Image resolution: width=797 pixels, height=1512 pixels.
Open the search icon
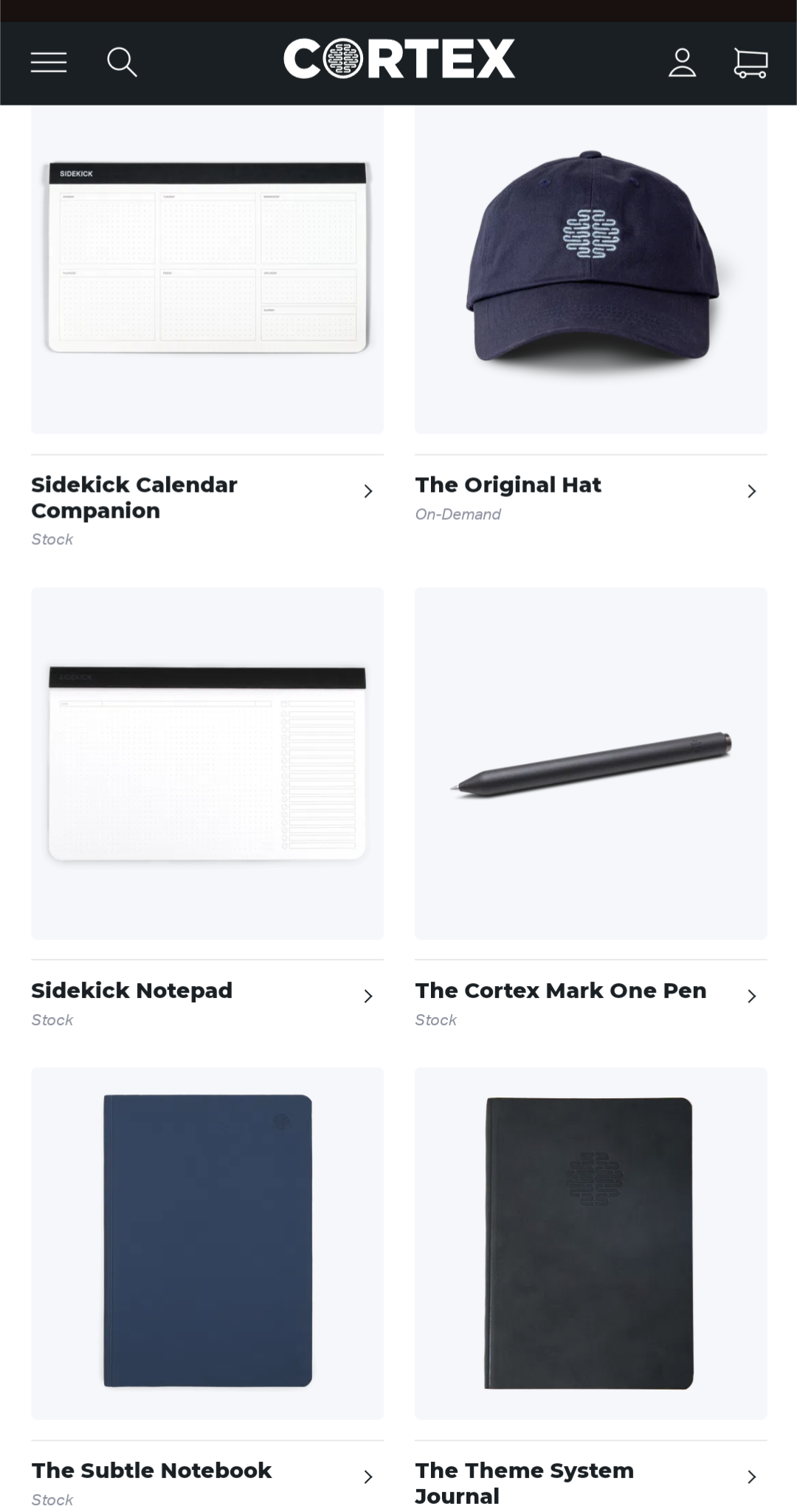(122, 62)
